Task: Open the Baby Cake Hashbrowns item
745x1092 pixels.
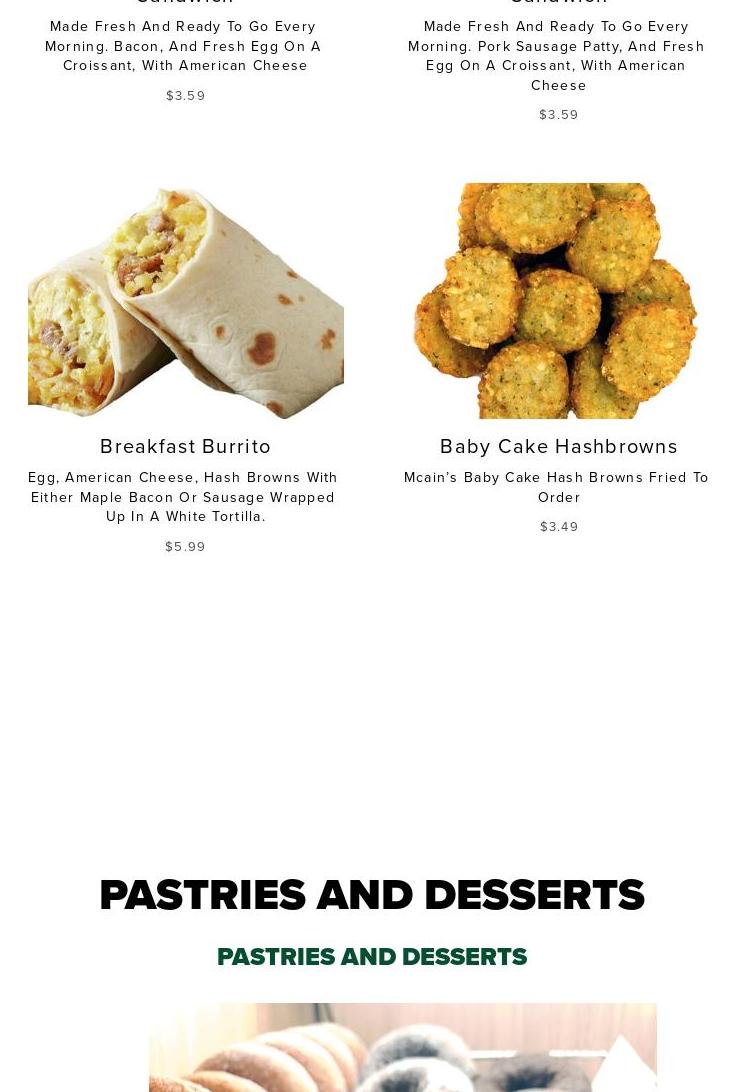Action: tap(558, 446)
